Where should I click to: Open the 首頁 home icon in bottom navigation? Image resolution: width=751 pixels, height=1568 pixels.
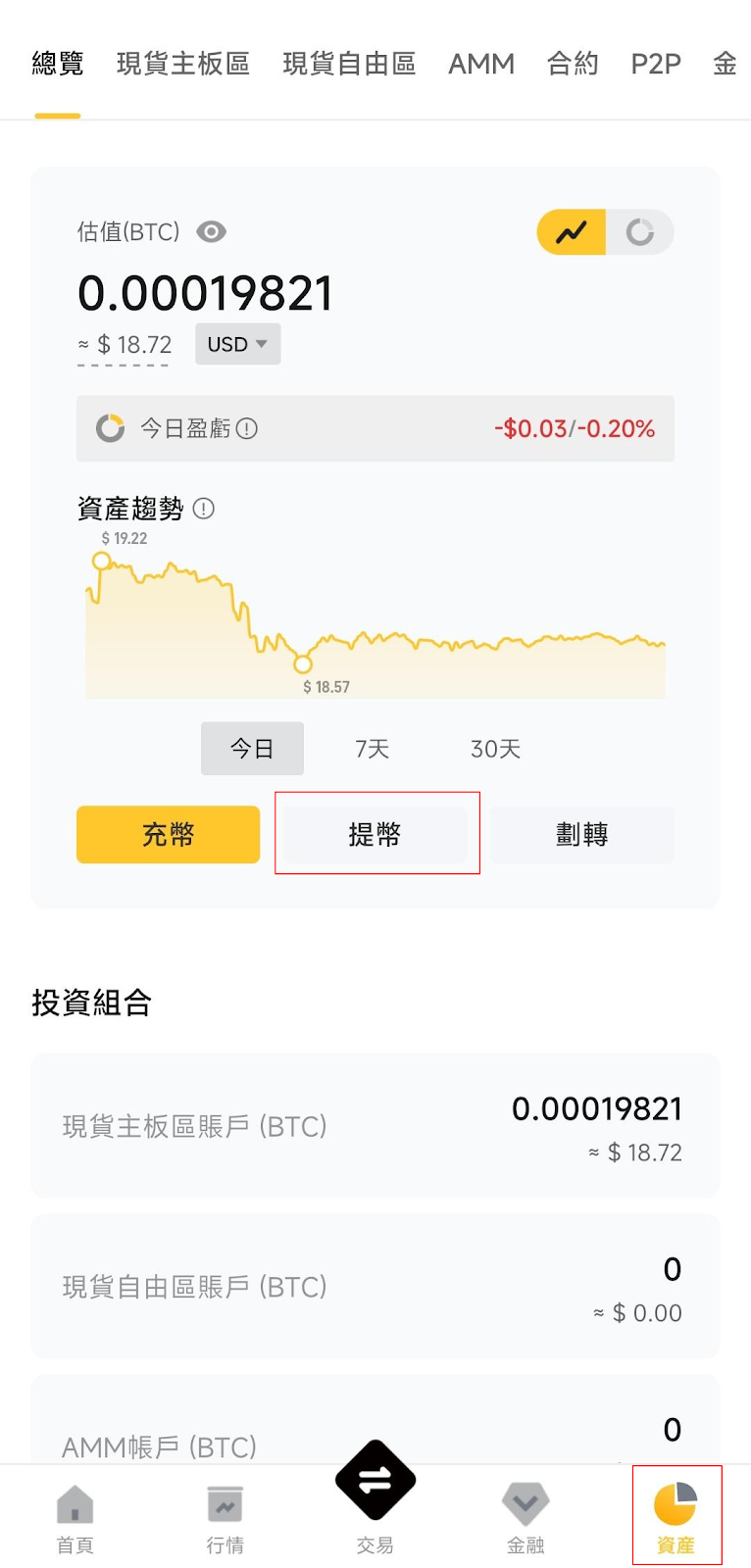tap(75, 1514)
